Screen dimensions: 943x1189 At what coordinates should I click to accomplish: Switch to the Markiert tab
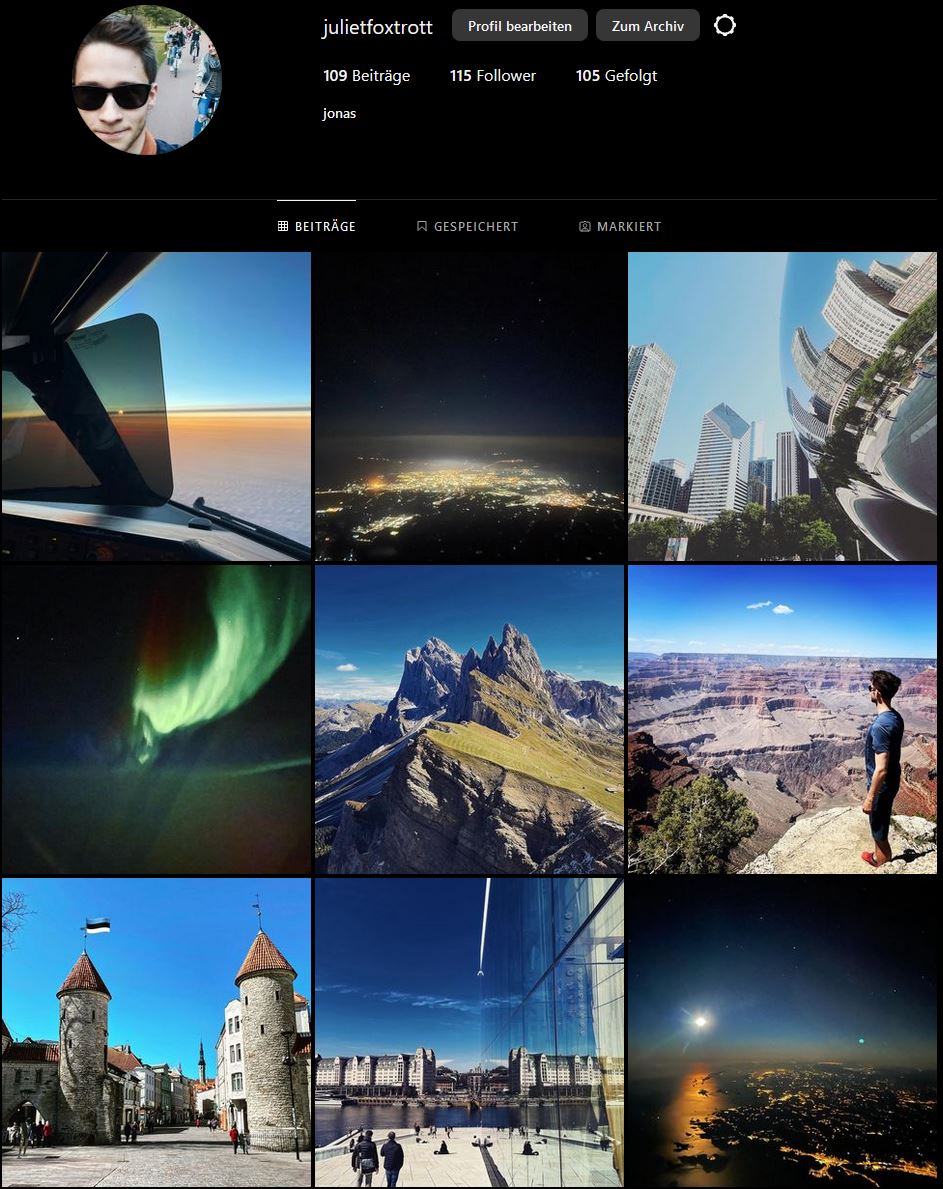coord(620,227)
